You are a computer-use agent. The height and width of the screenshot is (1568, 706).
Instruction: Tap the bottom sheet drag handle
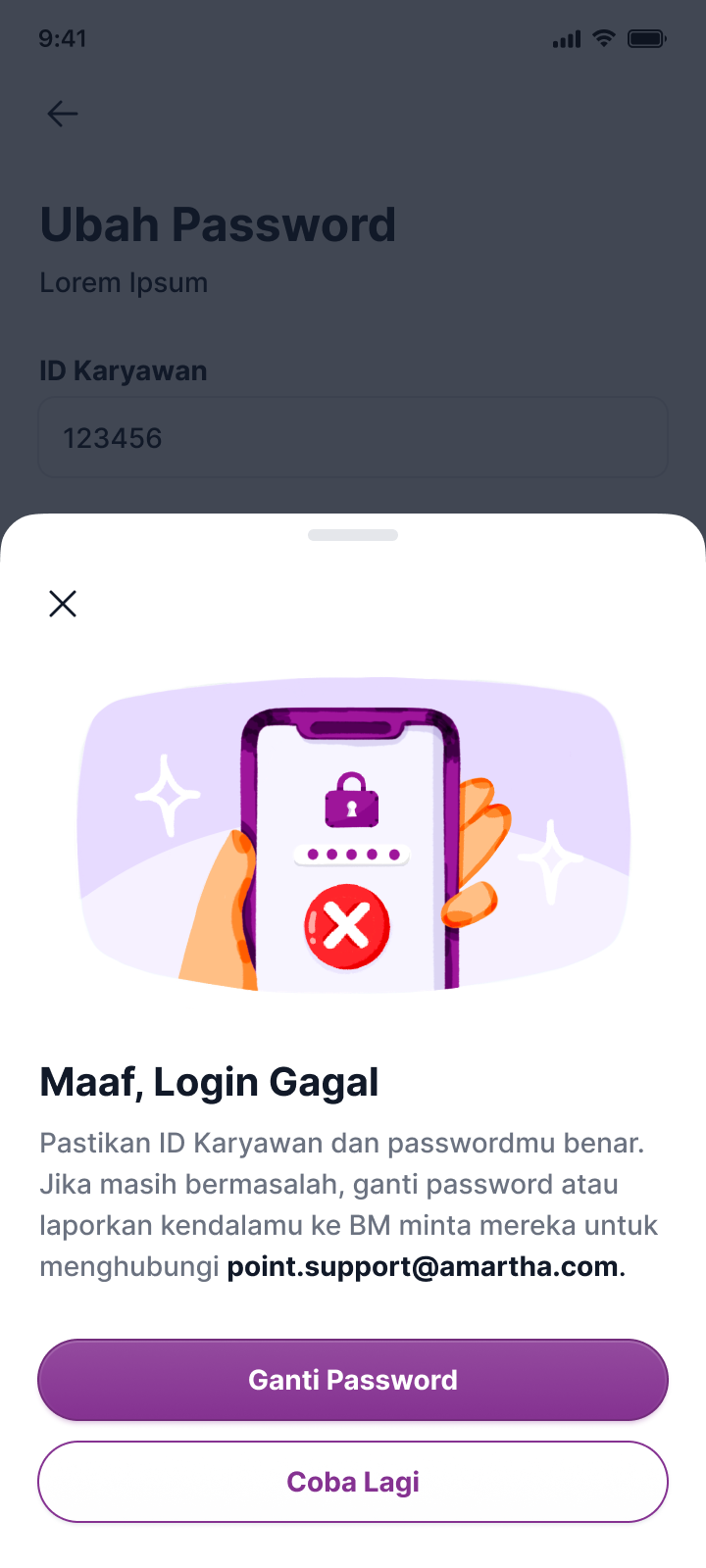[x=353, y=535]
